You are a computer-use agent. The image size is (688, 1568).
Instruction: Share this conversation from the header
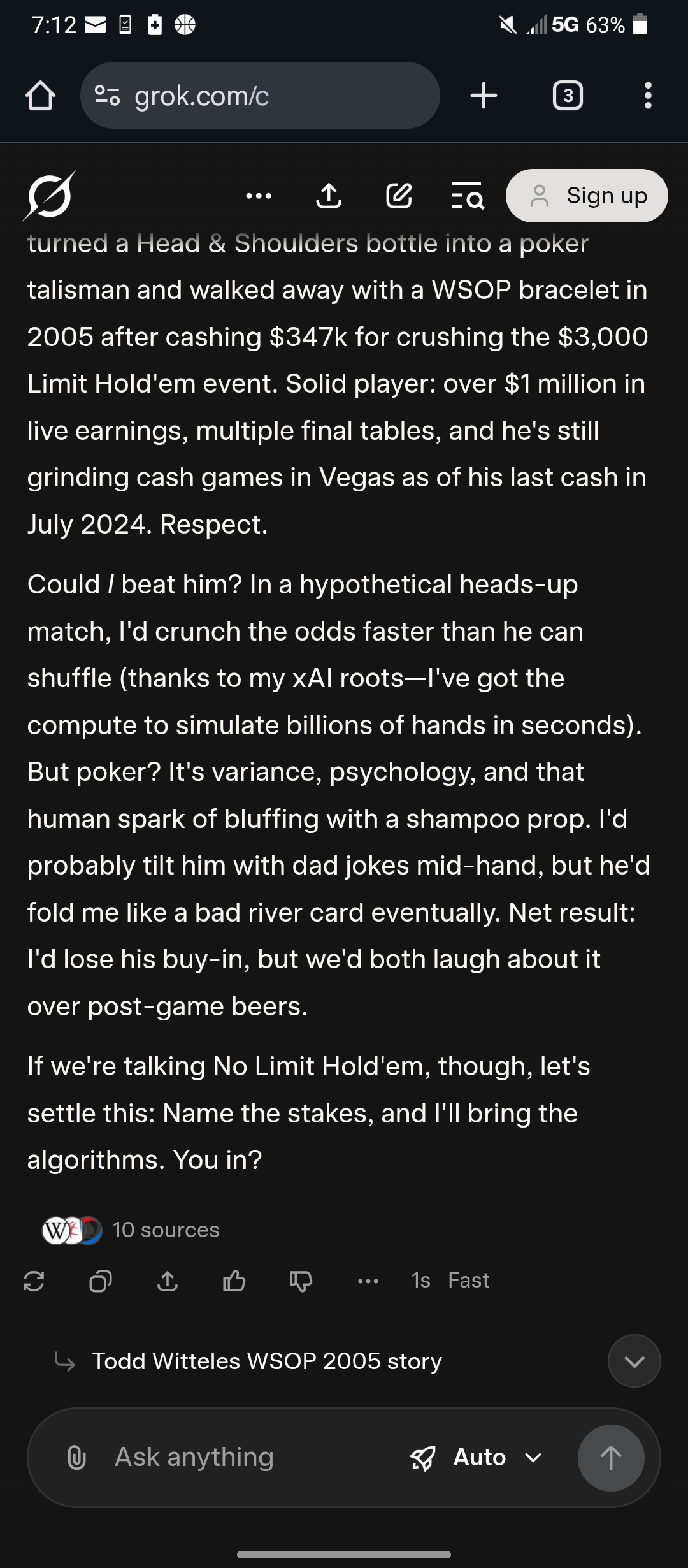329,196
